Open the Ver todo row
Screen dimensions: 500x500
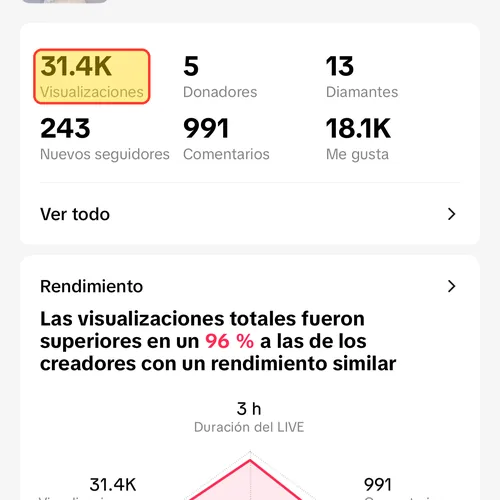coord(250,214)
